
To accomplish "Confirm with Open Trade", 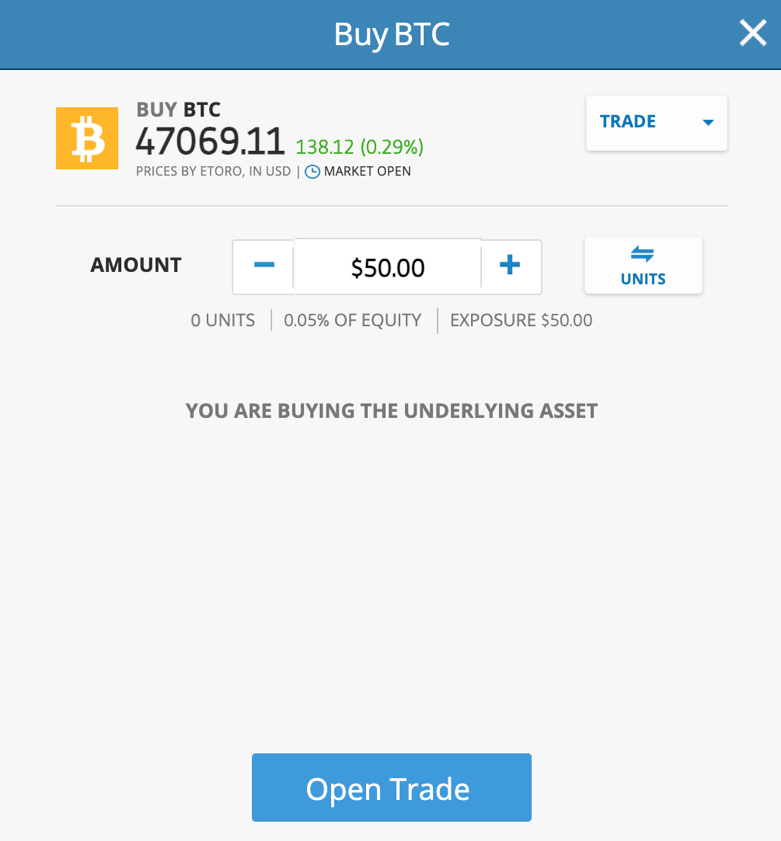I will pos(391,788).
